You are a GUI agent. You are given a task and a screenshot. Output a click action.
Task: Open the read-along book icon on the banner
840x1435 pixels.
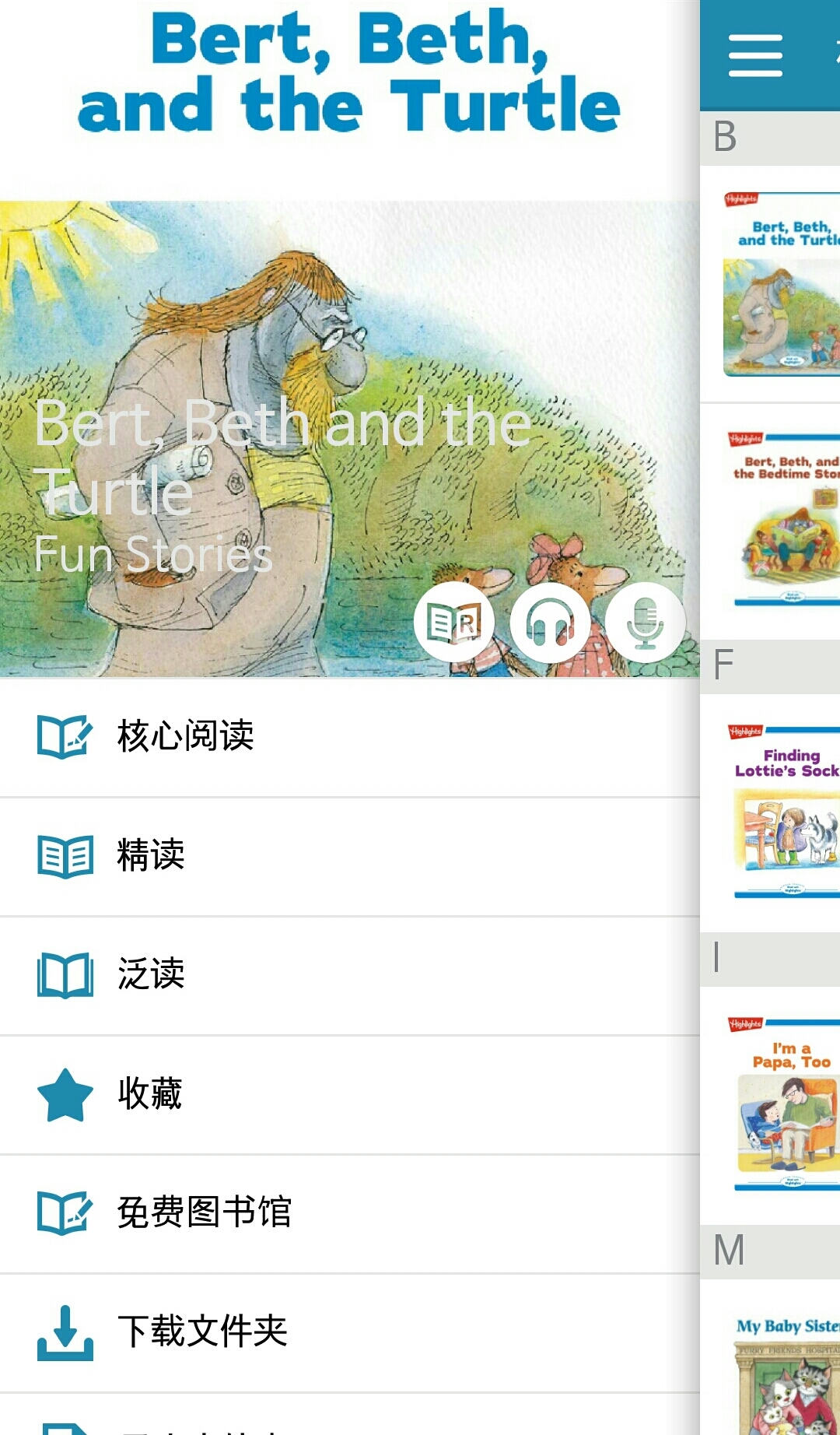(x=454, y=623)
